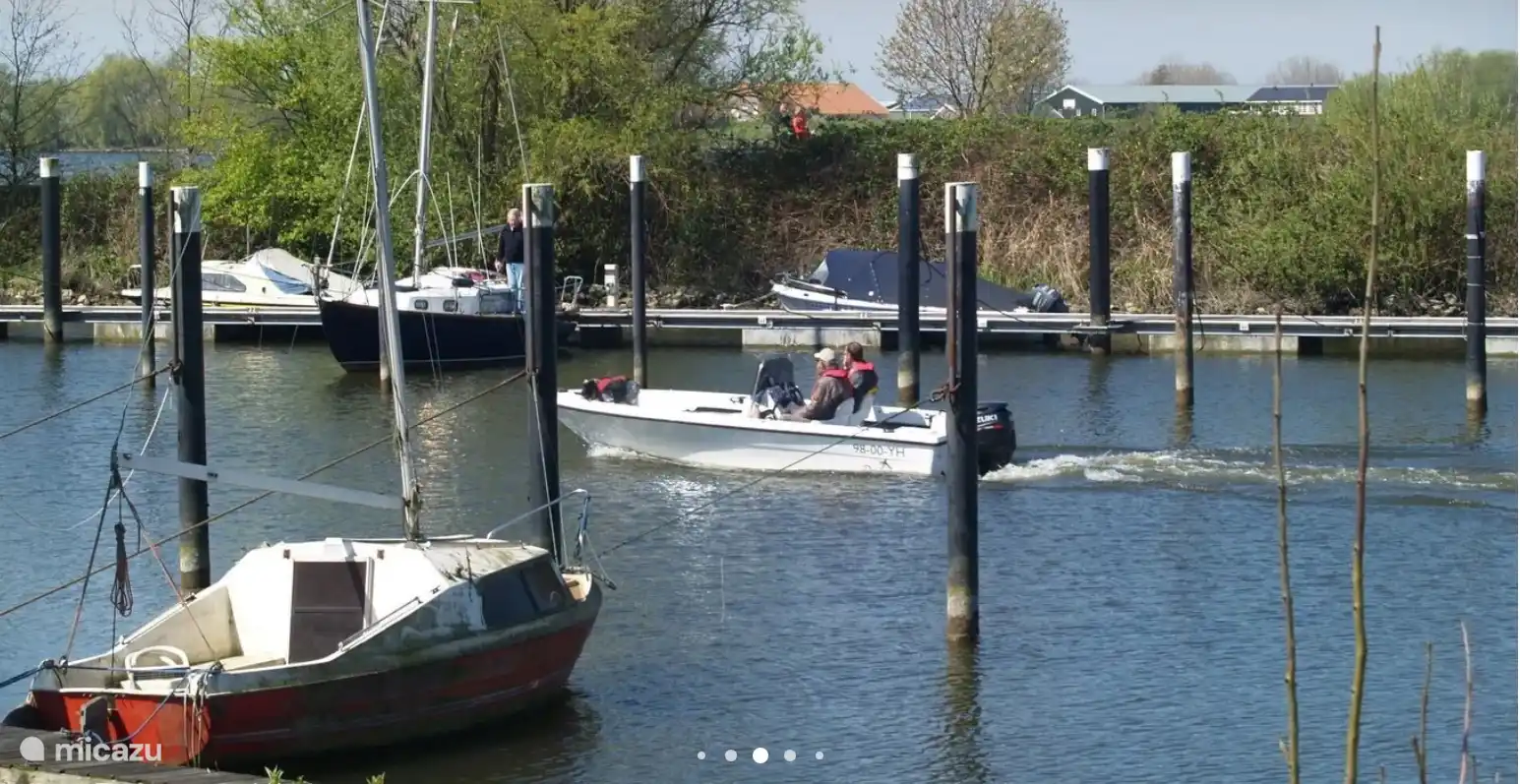Jump to the photo via the second dot
Image resolution: width=1520 pixels, height=784 pixels.
pyautogui.click(x=730, y=755)
